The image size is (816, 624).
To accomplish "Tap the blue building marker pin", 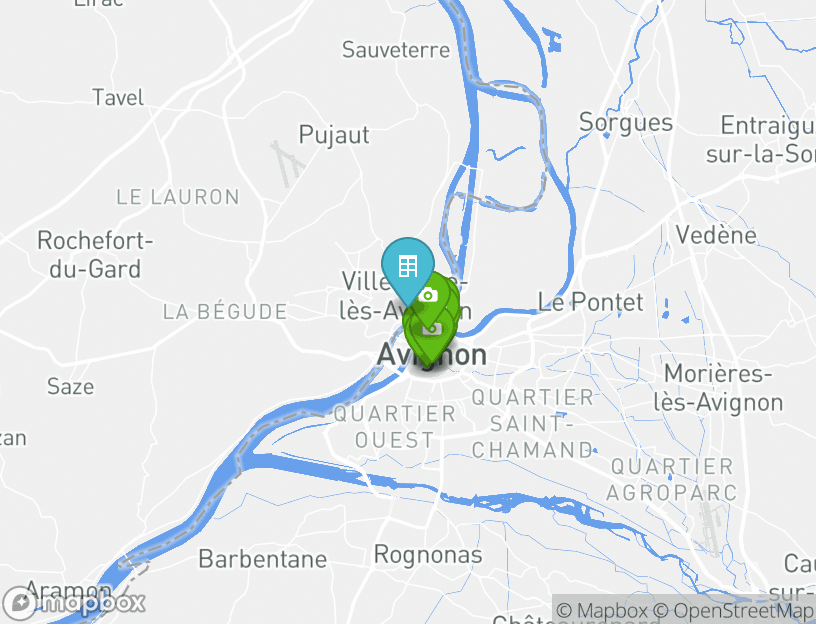I will coord(407,265).
